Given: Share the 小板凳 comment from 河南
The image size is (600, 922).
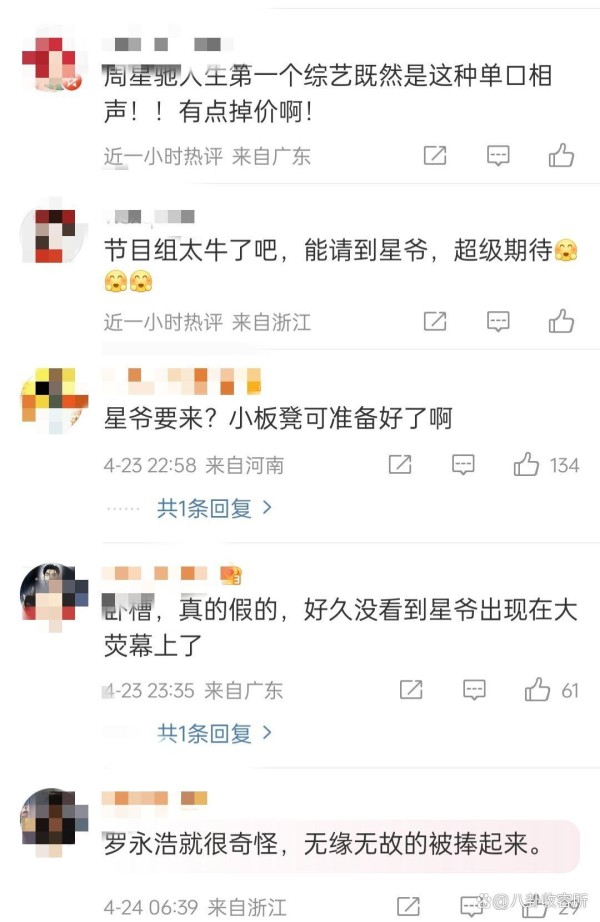Looking at the screenshot, I should pos(399,464).
